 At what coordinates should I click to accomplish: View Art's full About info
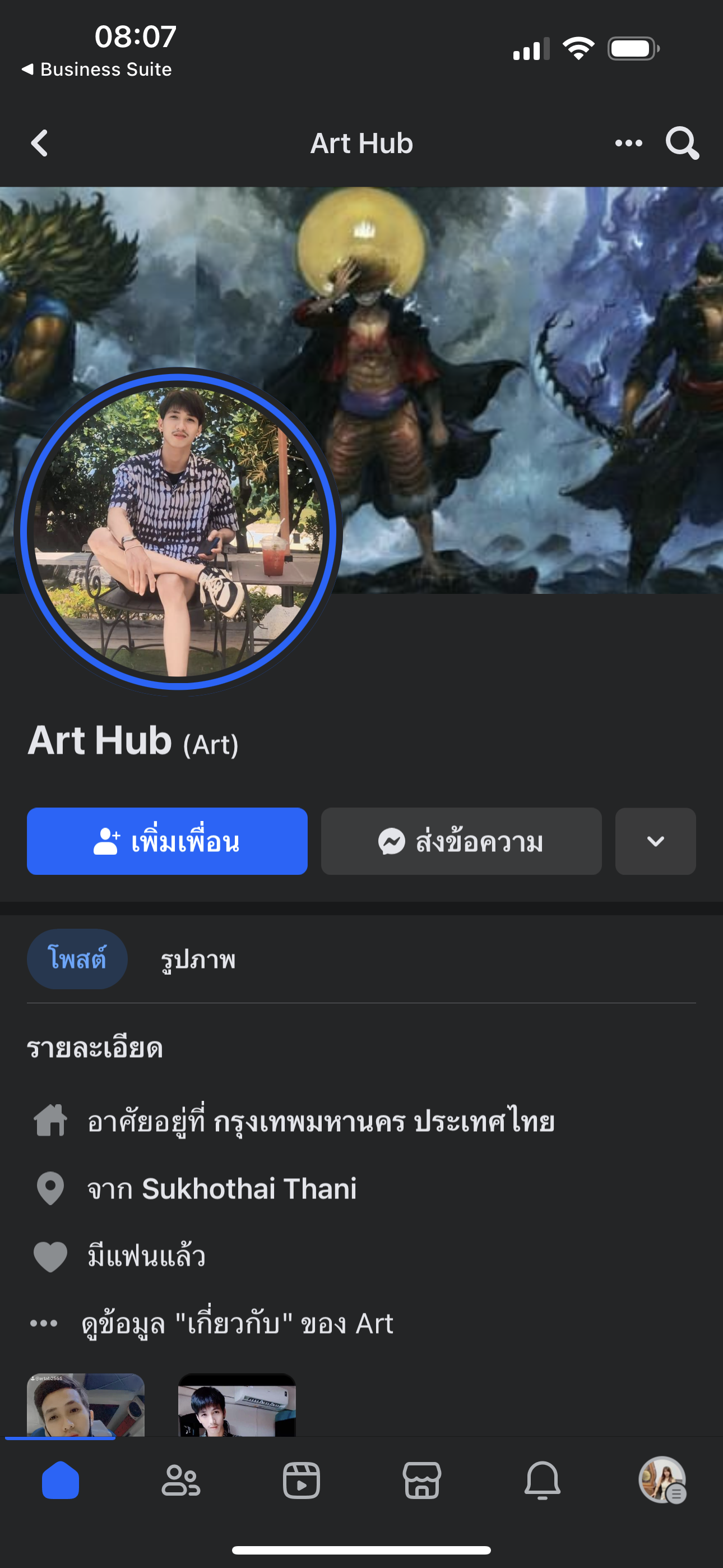coord(237,1323)
